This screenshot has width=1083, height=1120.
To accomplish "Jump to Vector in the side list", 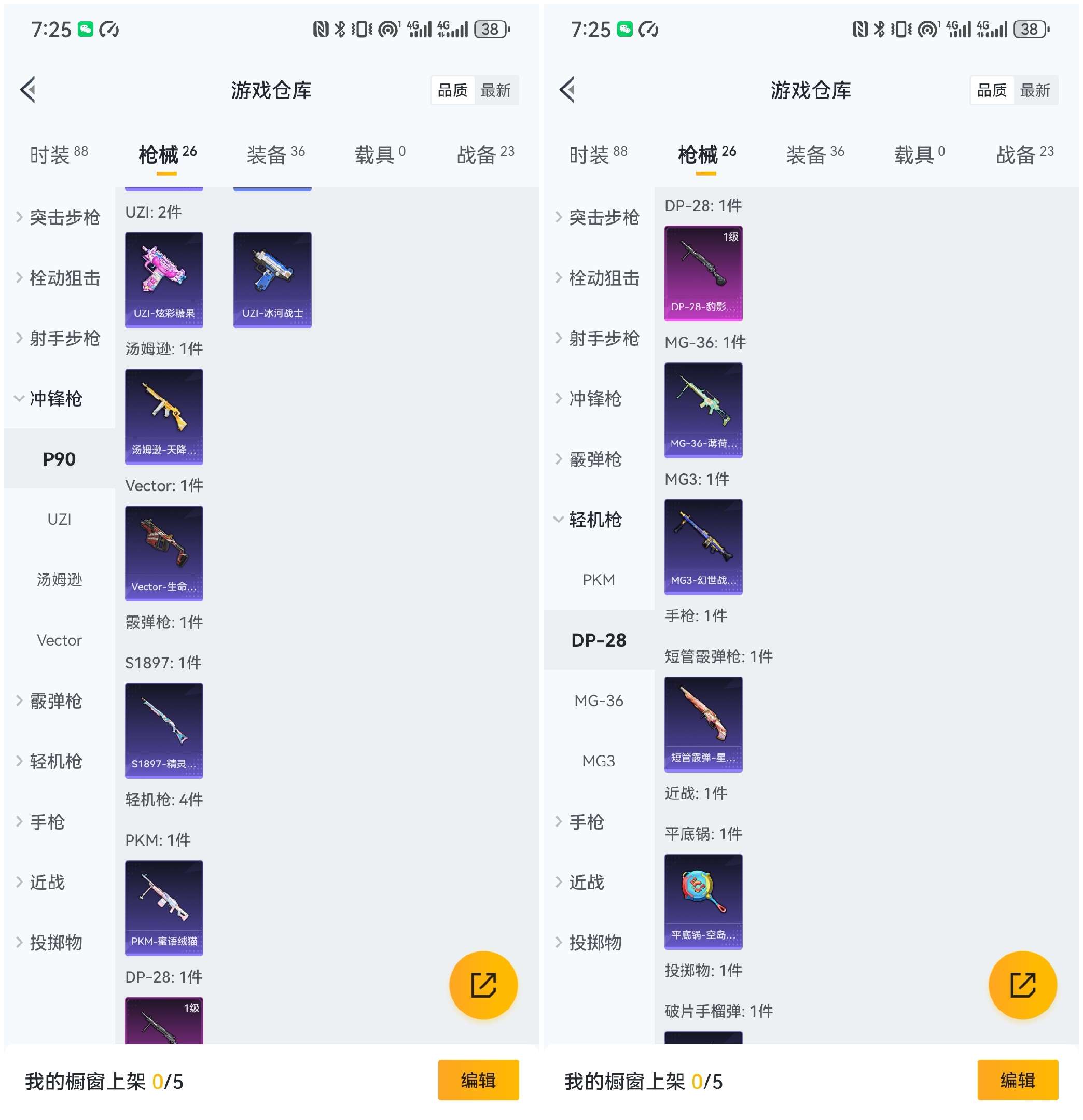I will (60, 640).
